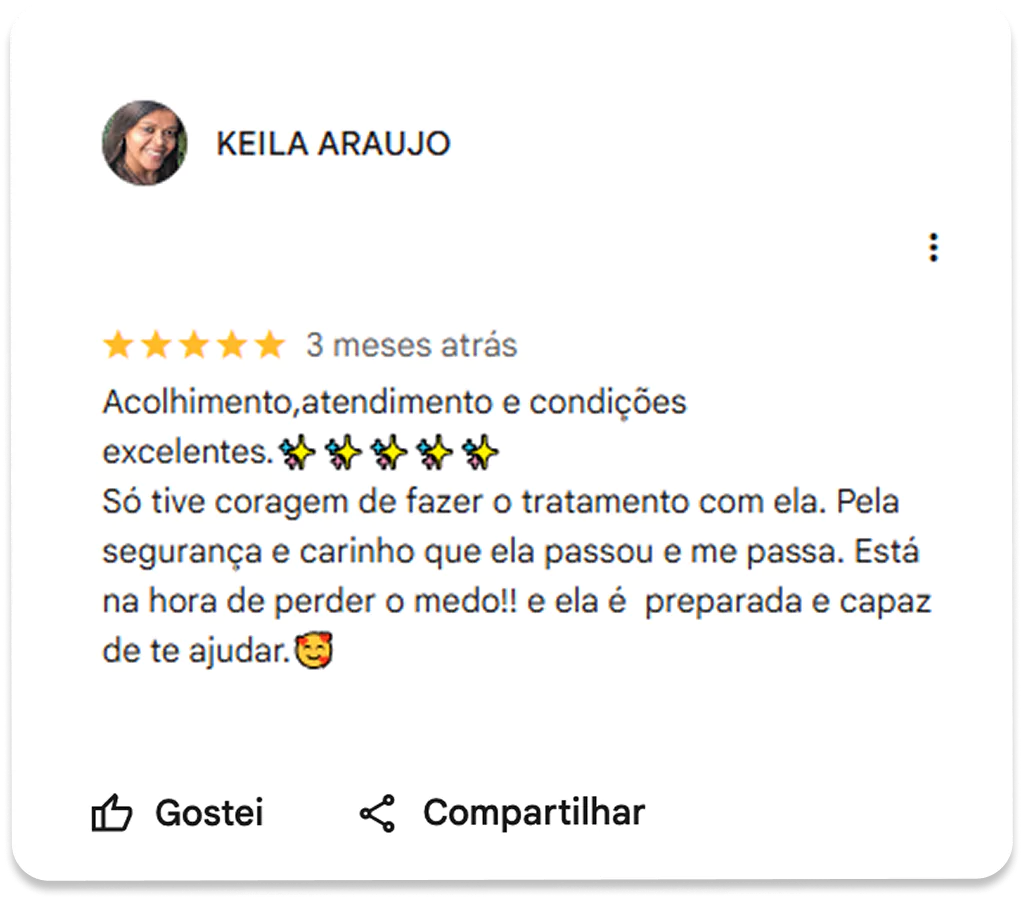Open the KEILA ARAUJO reviewer name
The height and width of the screenshot is (899, 1021).
(333, 144)
